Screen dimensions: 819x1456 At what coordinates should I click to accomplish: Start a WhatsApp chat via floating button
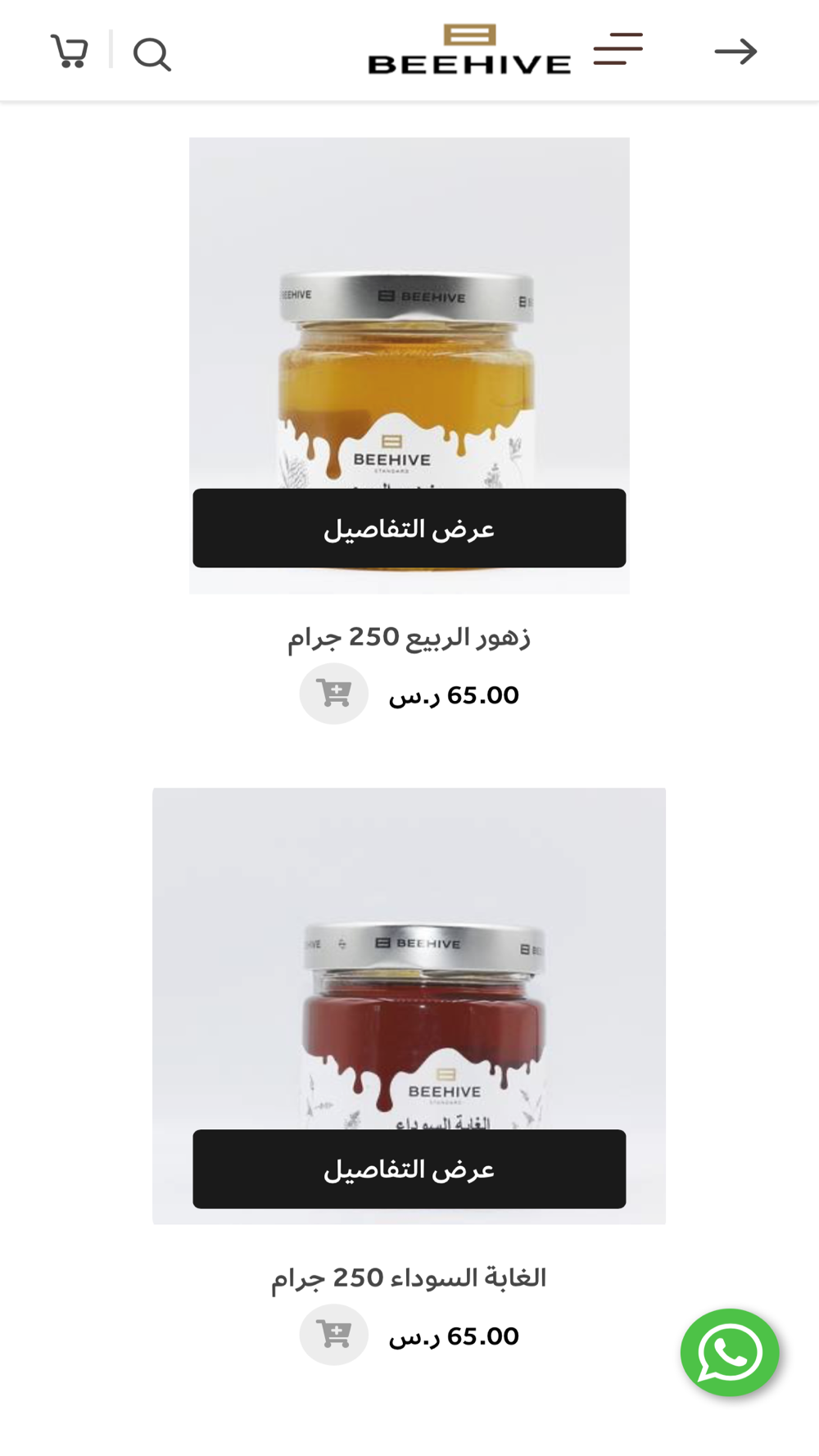click(x=730, y=1352)
